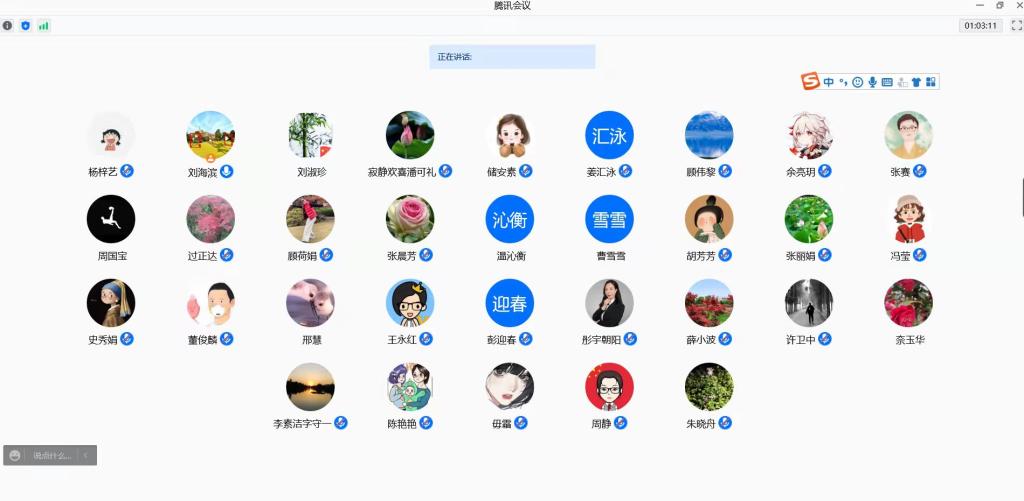
Task: Open the security shield icon
Action: (x=25, y=26)
